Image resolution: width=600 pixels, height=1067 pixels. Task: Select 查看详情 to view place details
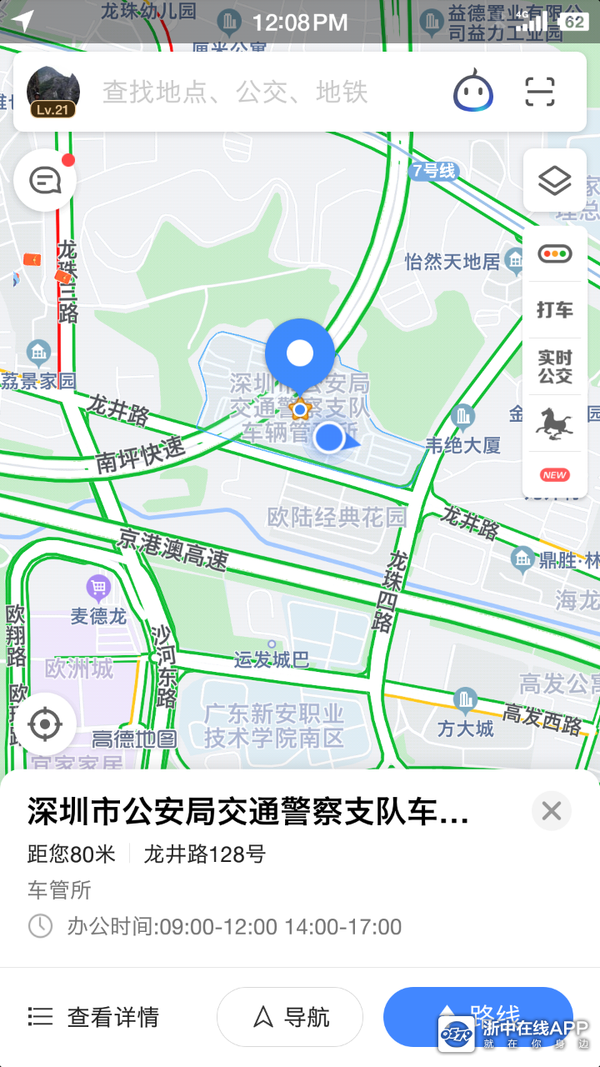[94, 1017]
